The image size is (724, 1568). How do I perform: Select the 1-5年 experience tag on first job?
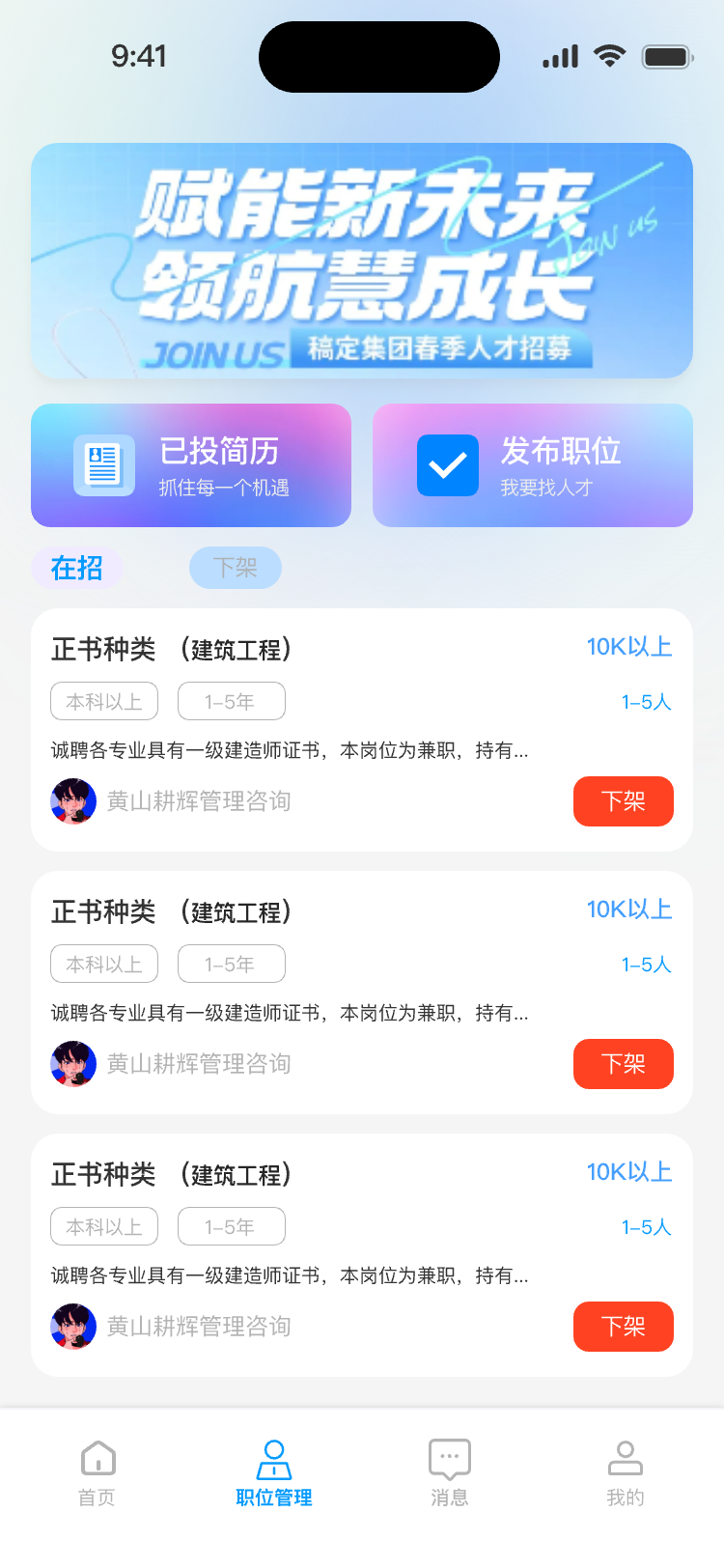[231, 701]
